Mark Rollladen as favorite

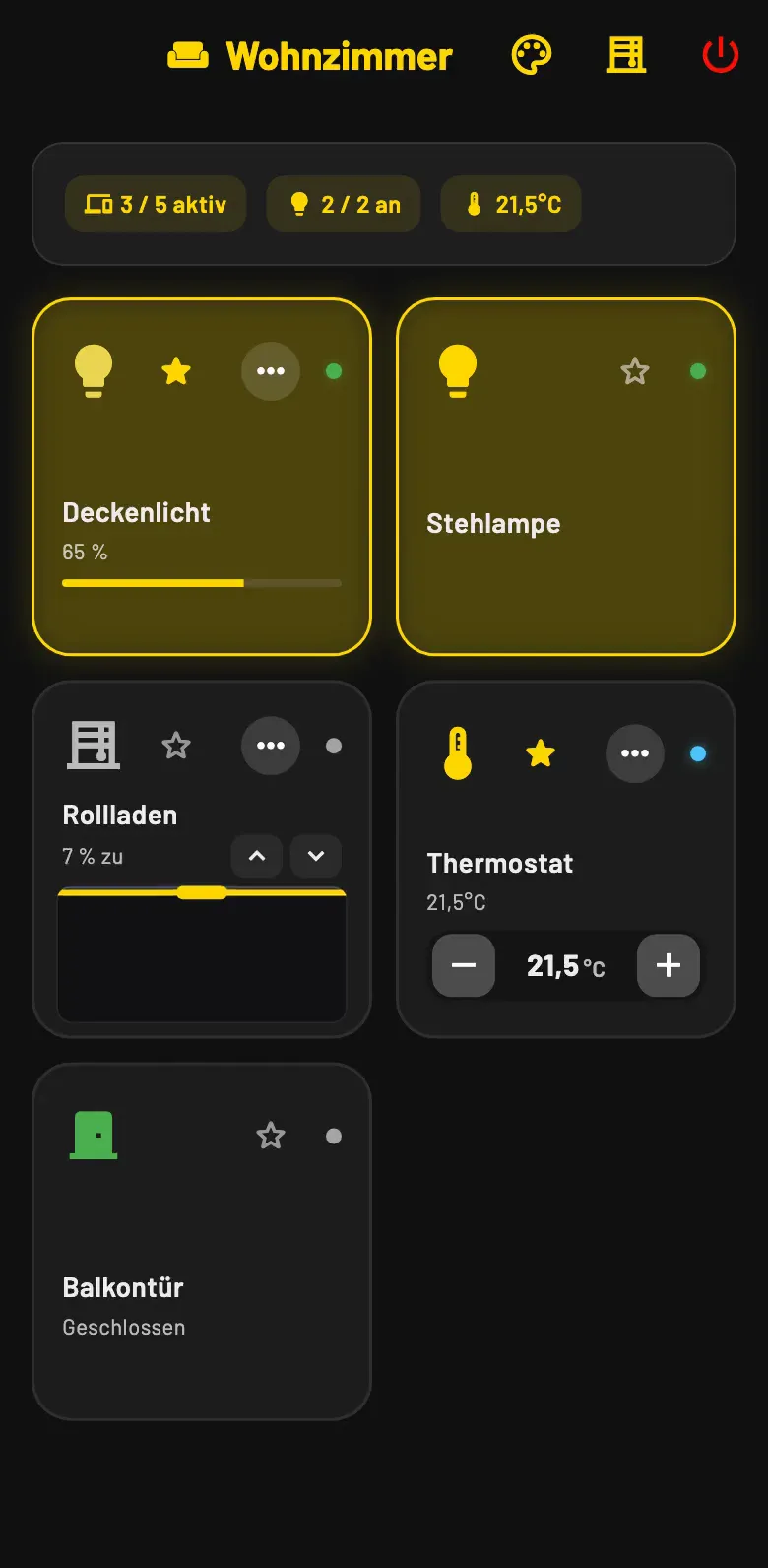[x=176, y=746]
